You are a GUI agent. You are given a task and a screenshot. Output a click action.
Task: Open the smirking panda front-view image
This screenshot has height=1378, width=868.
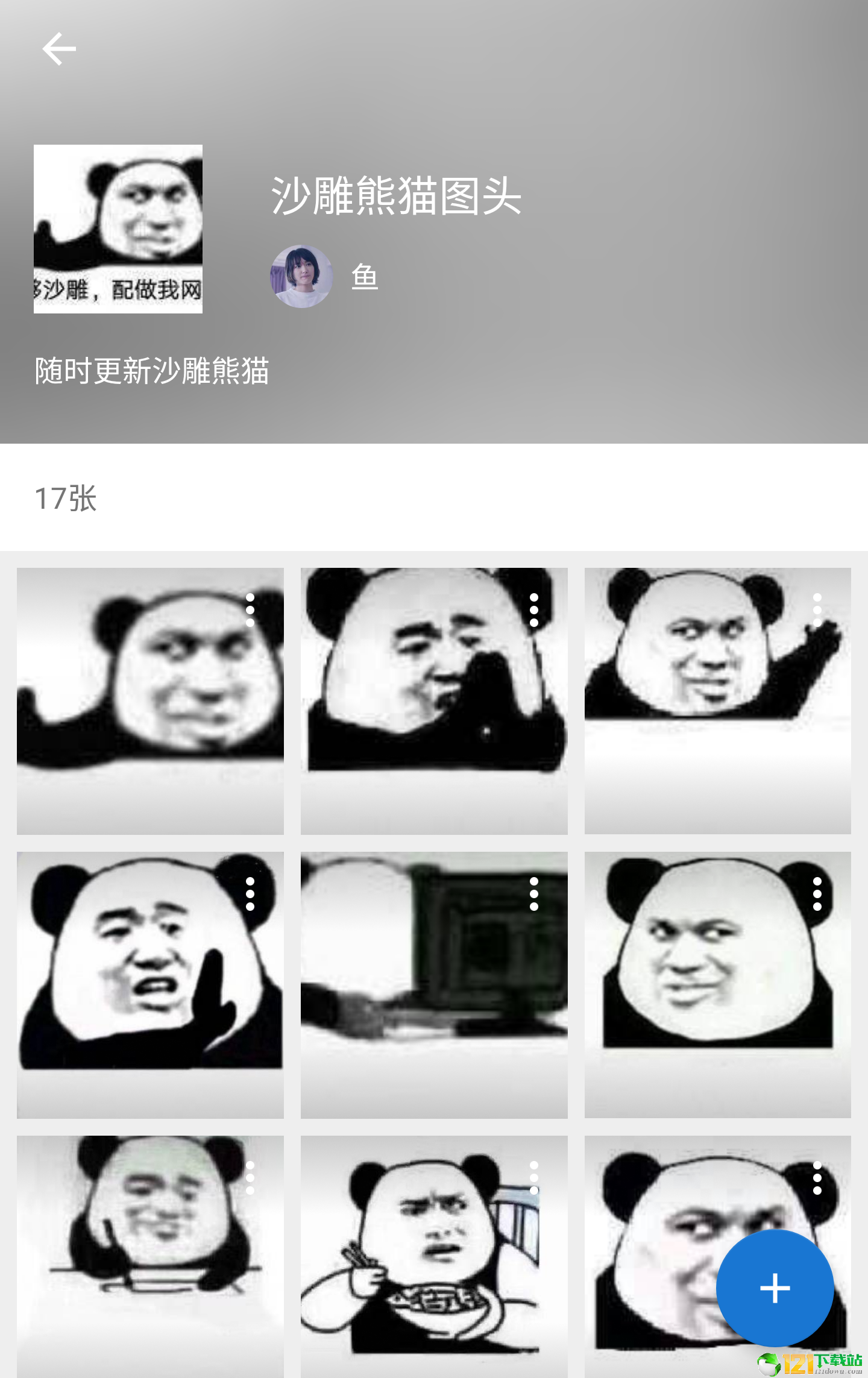point(717,985)
